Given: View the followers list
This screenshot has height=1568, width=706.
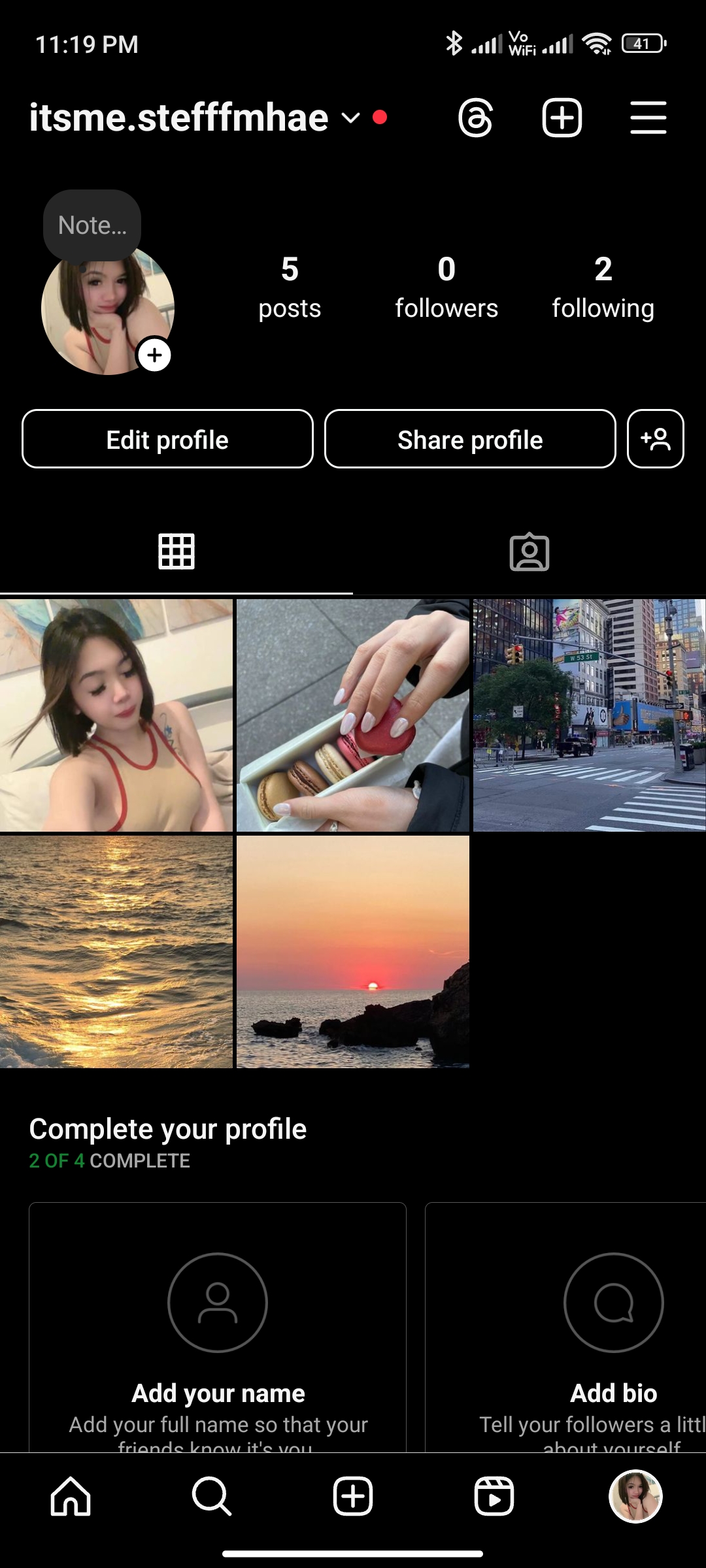Looking at the screenshot, I should pos(446,288).
